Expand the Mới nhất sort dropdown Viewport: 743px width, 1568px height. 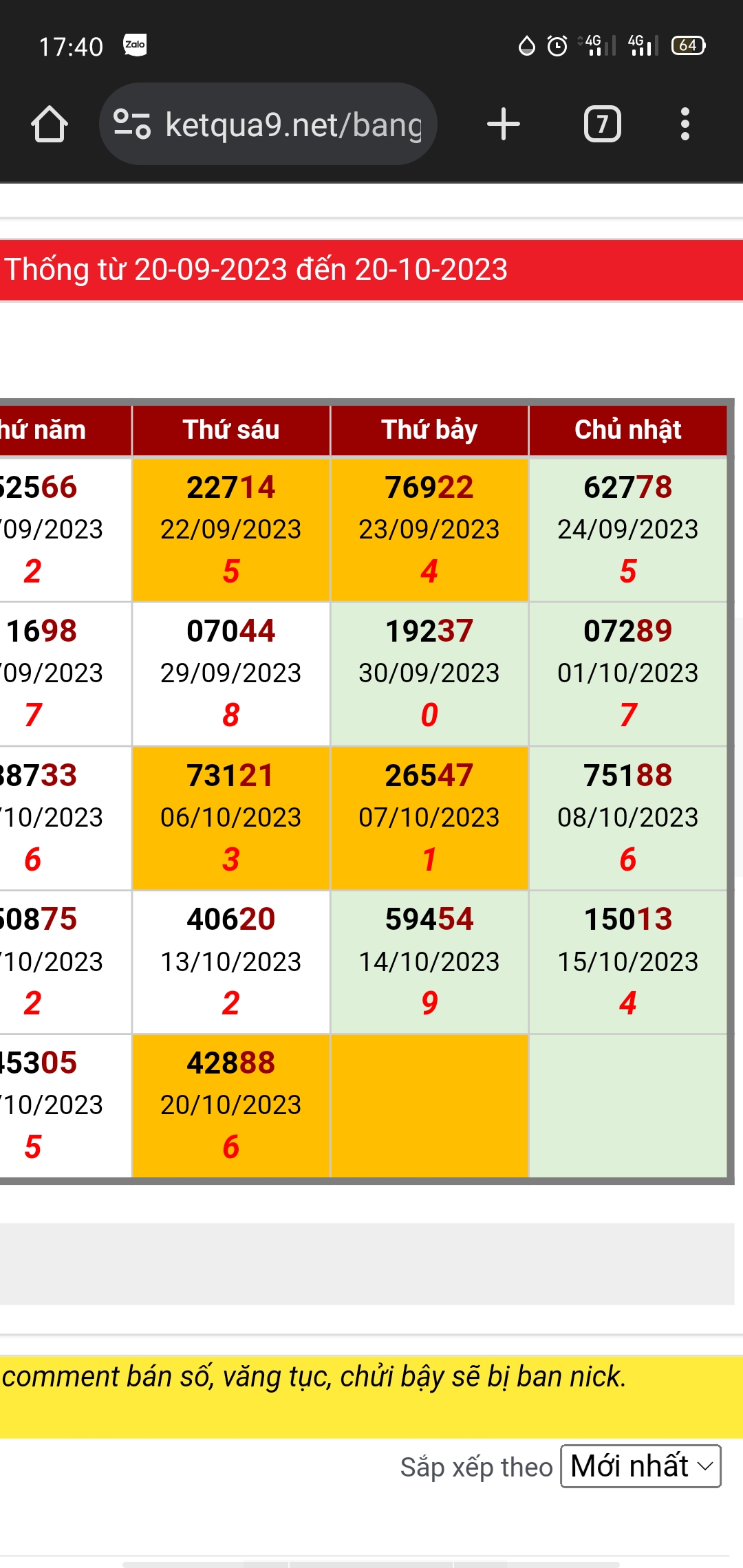[x=640, y=1466]
